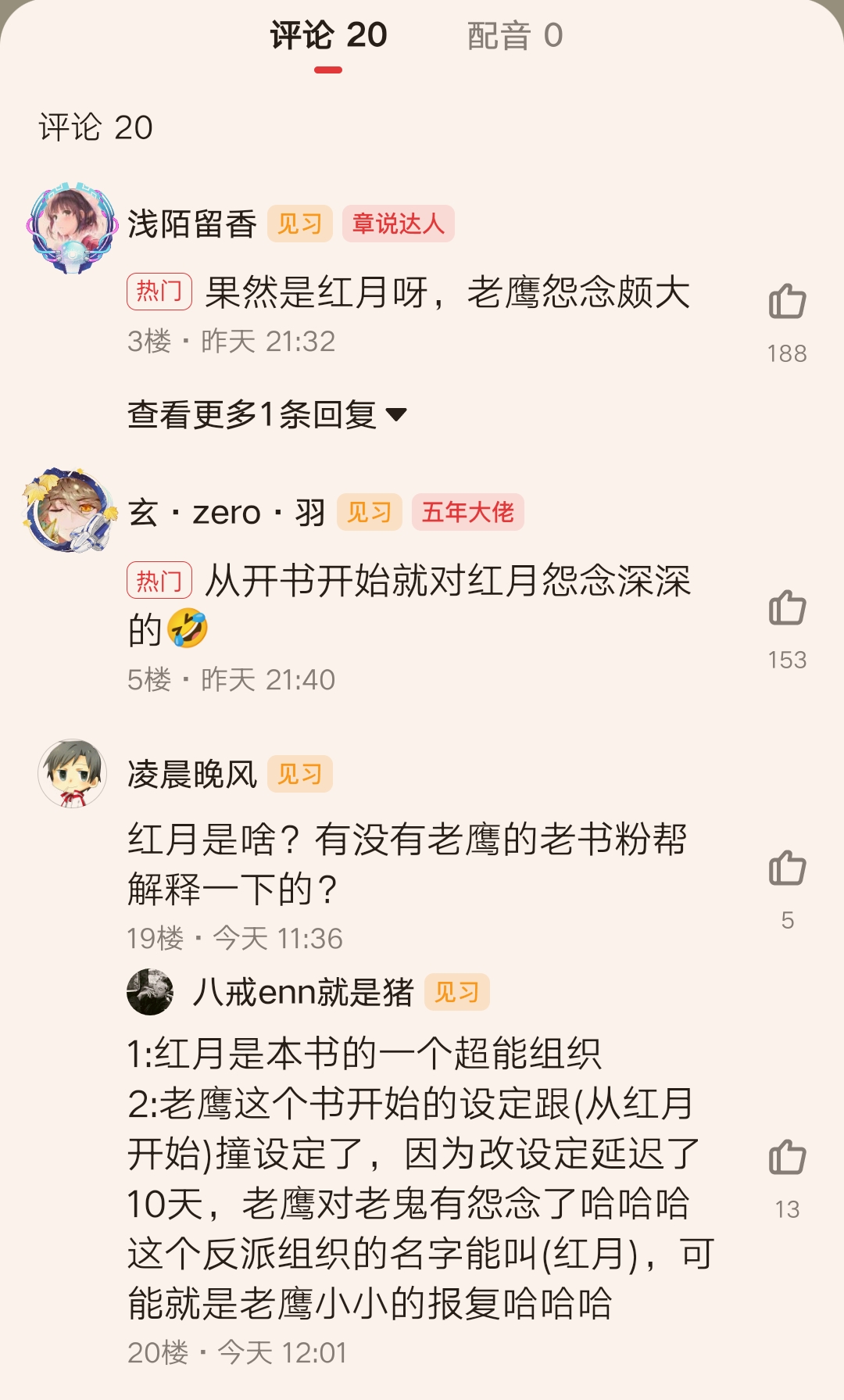The height and width of the screenshot is (1400, 844).
Task: Like 凌晨晚风's question comment
Action: pos(787,868)
